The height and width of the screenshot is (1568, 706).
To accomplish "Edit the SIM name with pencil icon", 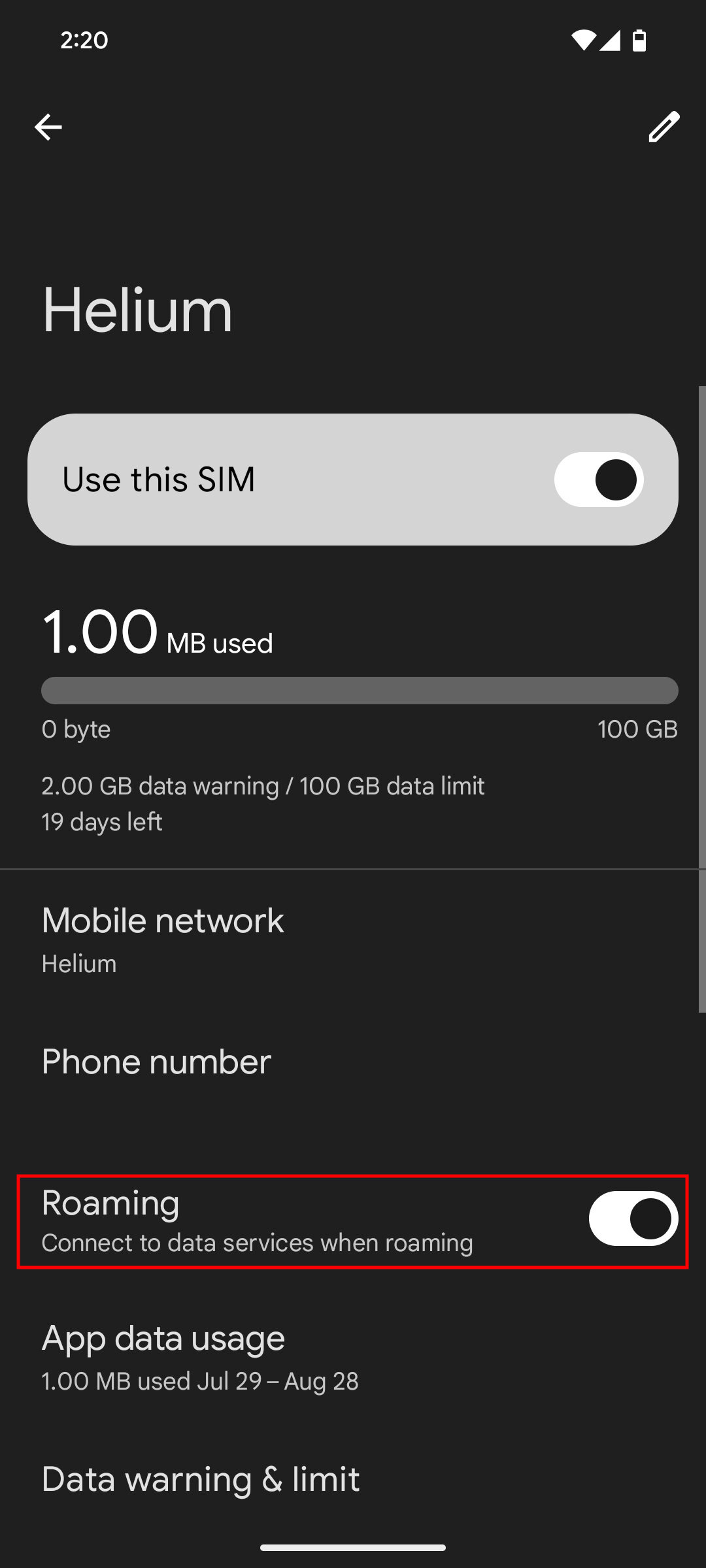I will [664, 127].
